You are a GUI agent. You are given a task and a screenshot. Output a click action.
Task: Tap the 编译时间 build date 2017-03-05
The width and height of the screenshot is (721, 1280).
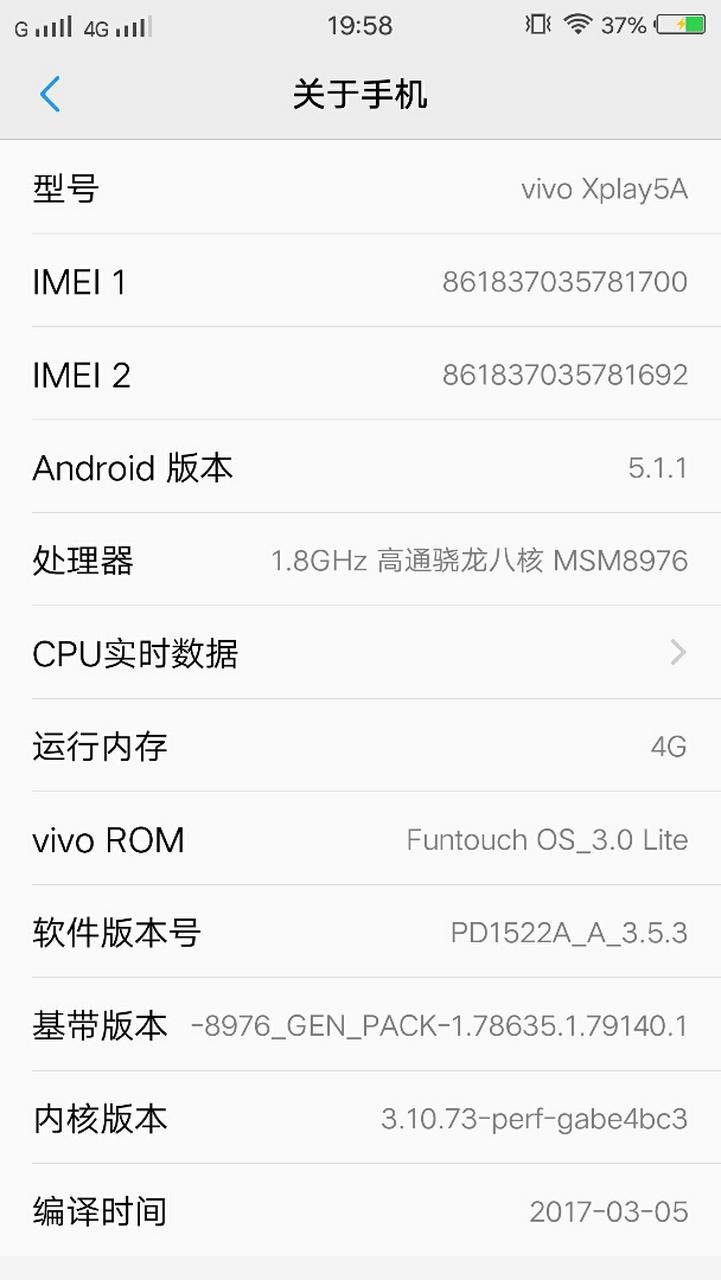360,1211
